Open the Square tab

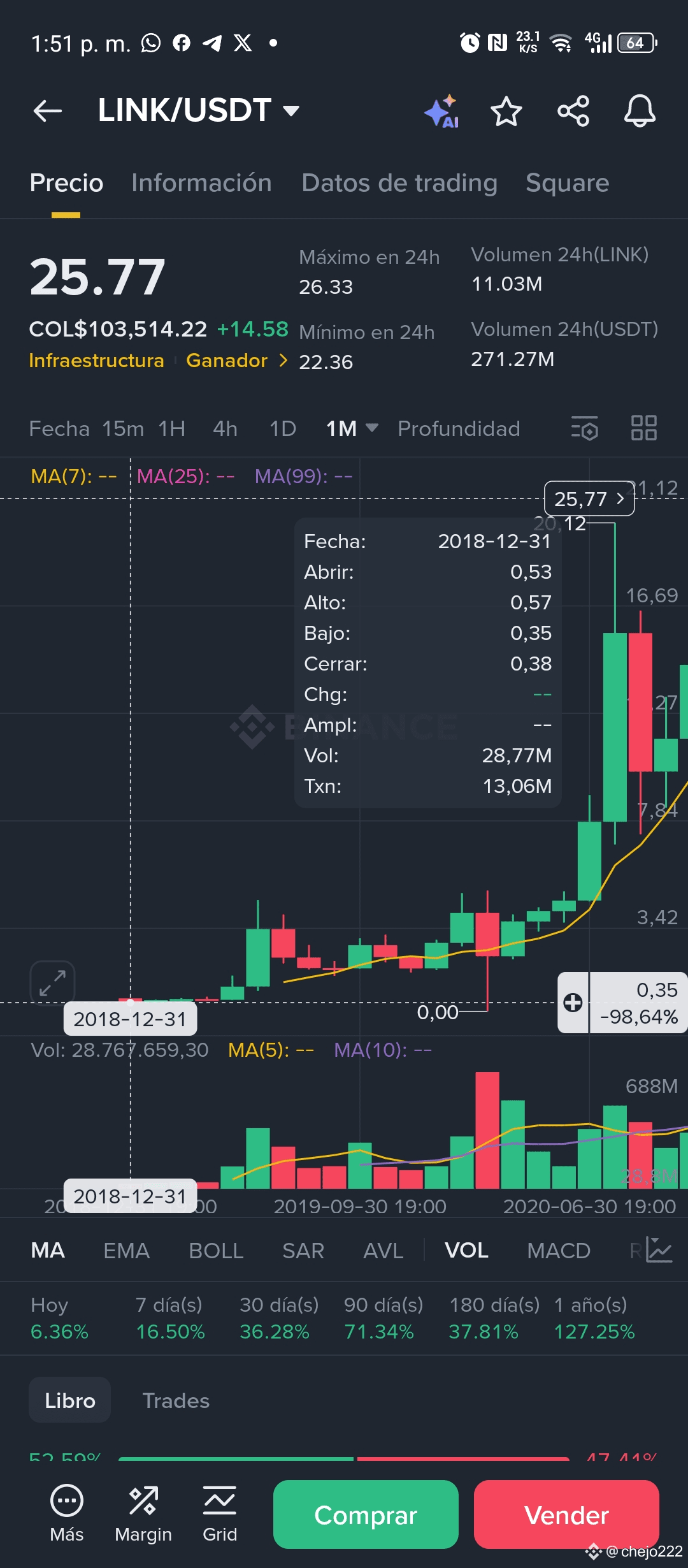(x=568, y=183)
